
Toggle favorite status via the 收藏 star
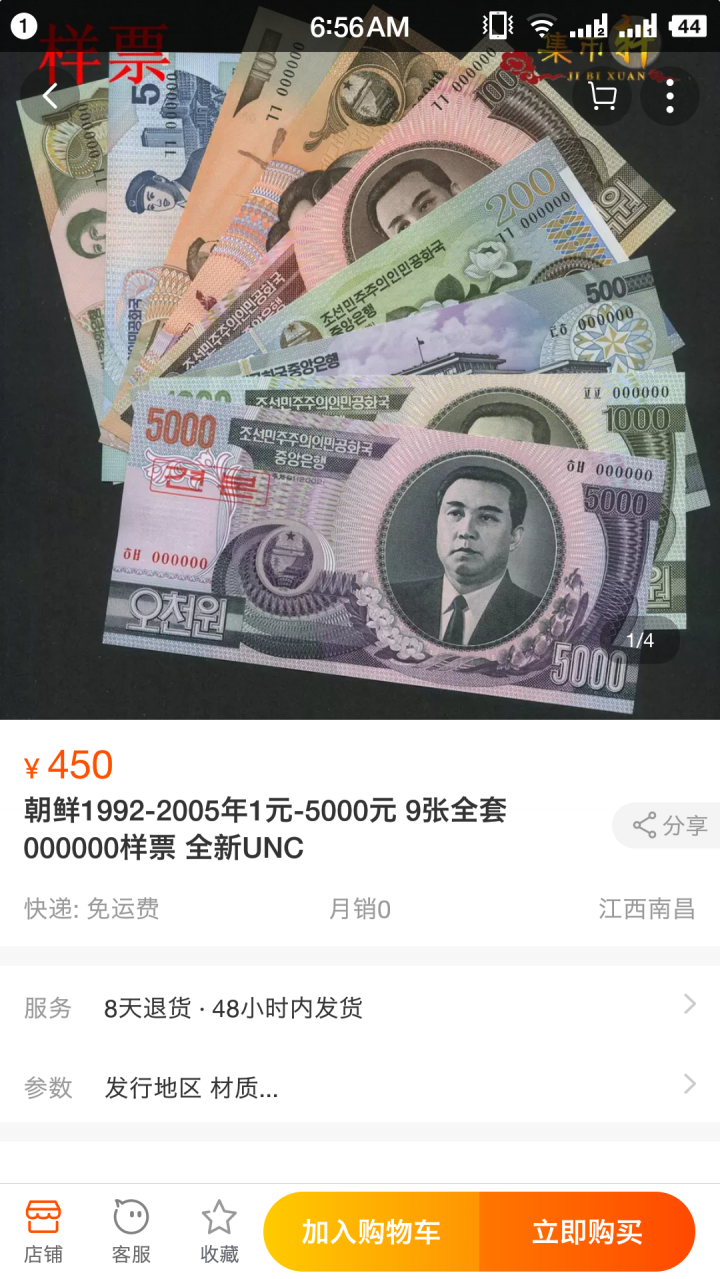point(219,1228)
